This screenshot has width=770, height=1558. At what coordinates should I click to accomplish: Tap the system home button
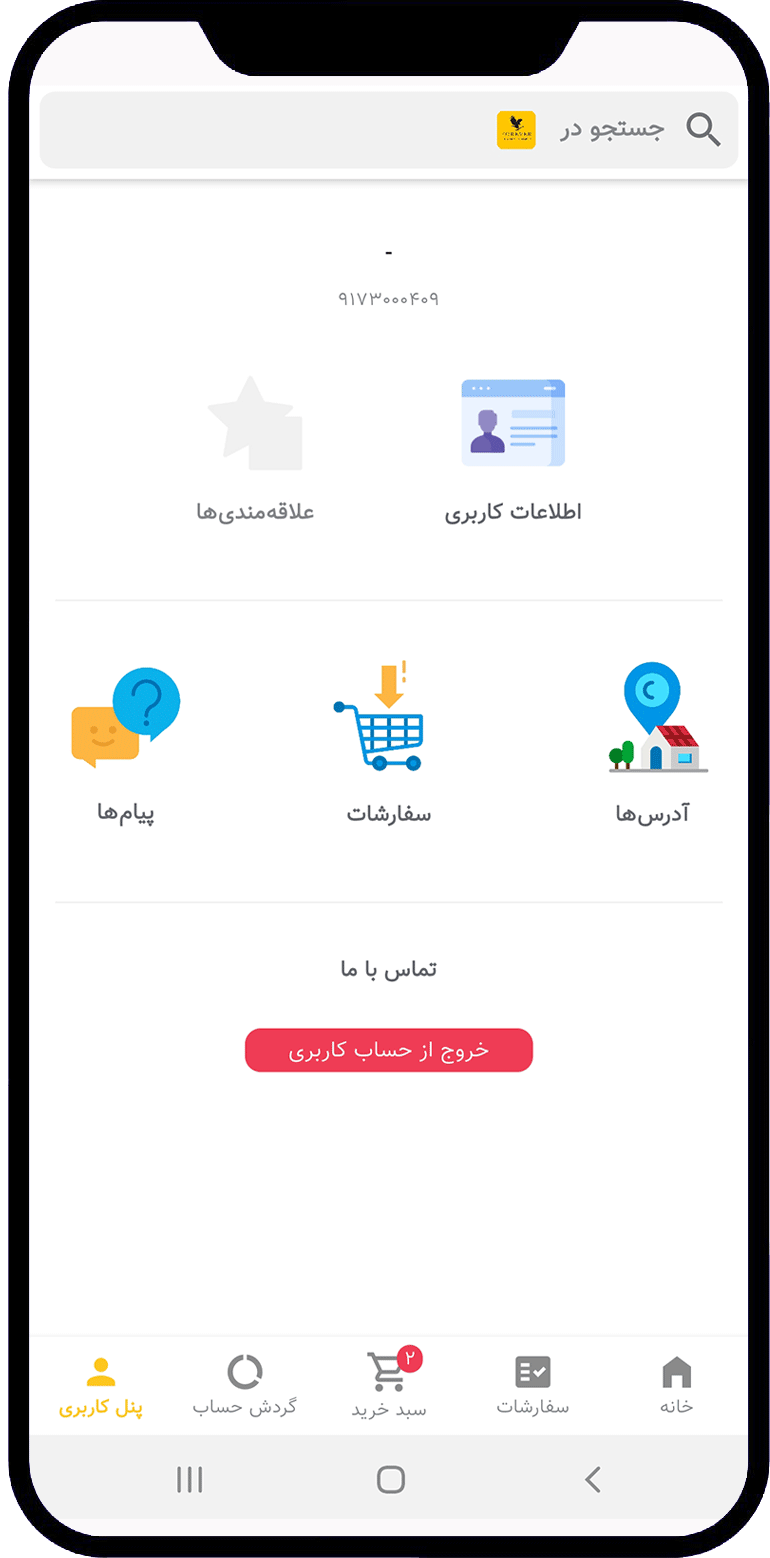tap(390, 1479)
